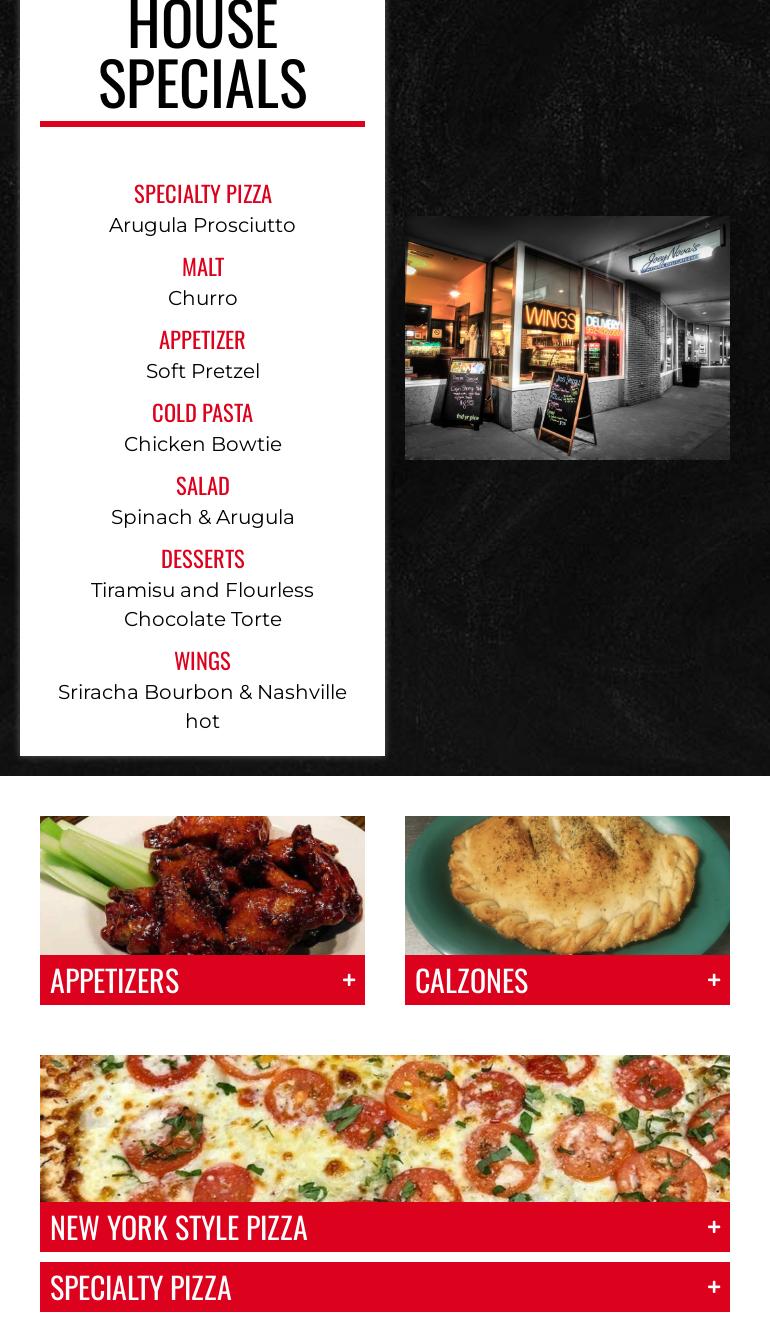Expand the Specialty Pizza accordion
Image resolution: width=770 pixels, height=1340 pixels.
(385, 1287)
